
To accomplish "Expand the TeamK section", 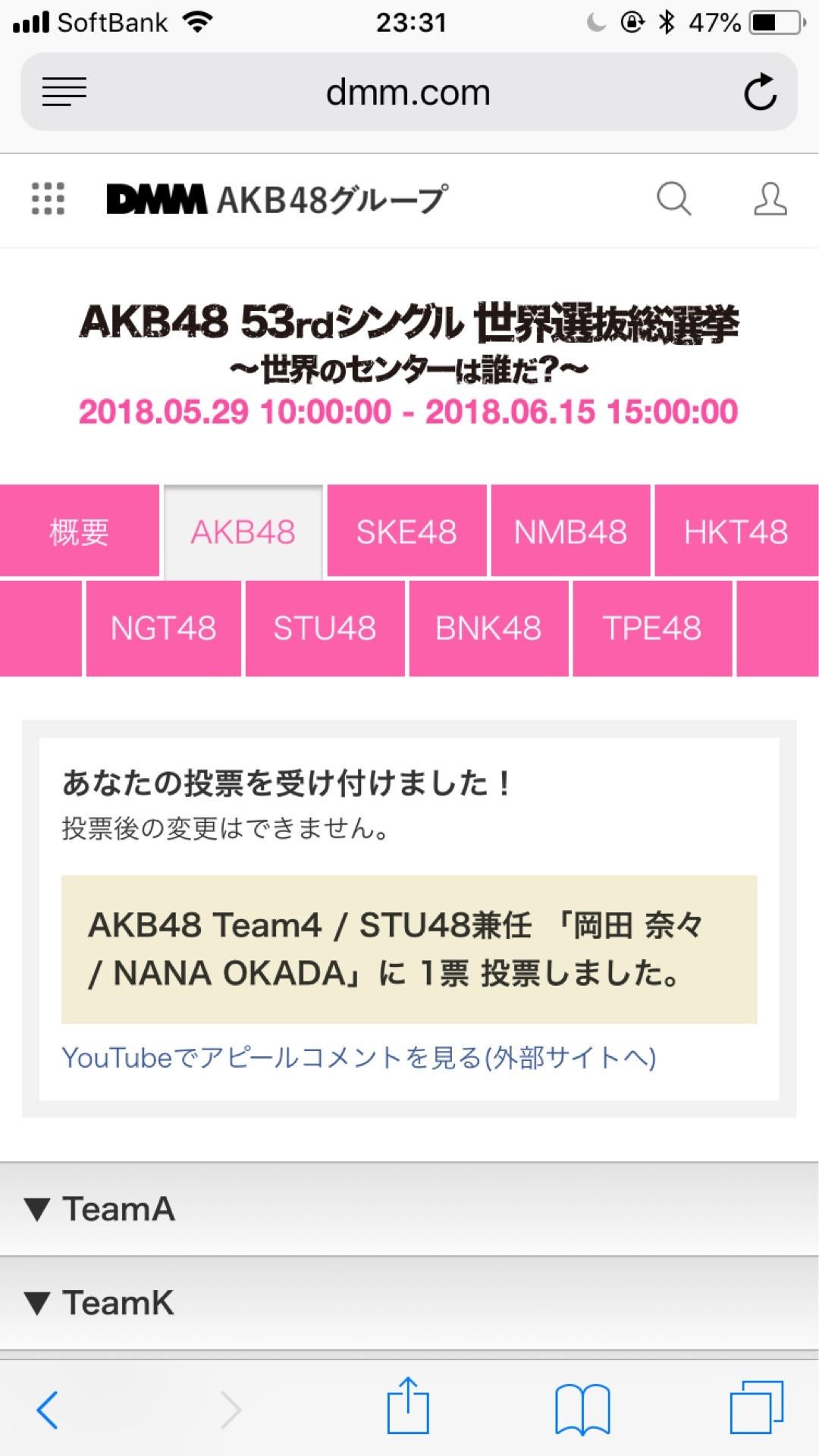I will tap(409, 1303).
